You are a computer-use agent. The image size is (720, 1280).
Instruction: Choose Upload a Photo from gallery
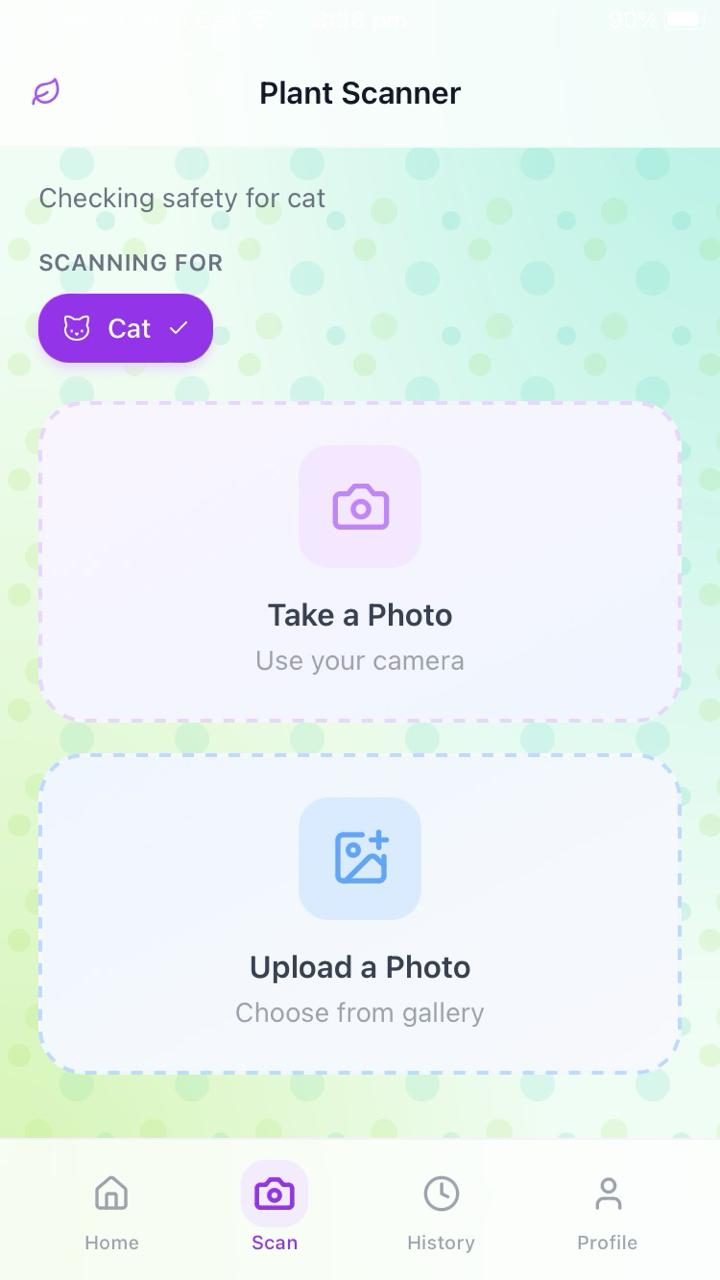[359, 912]
